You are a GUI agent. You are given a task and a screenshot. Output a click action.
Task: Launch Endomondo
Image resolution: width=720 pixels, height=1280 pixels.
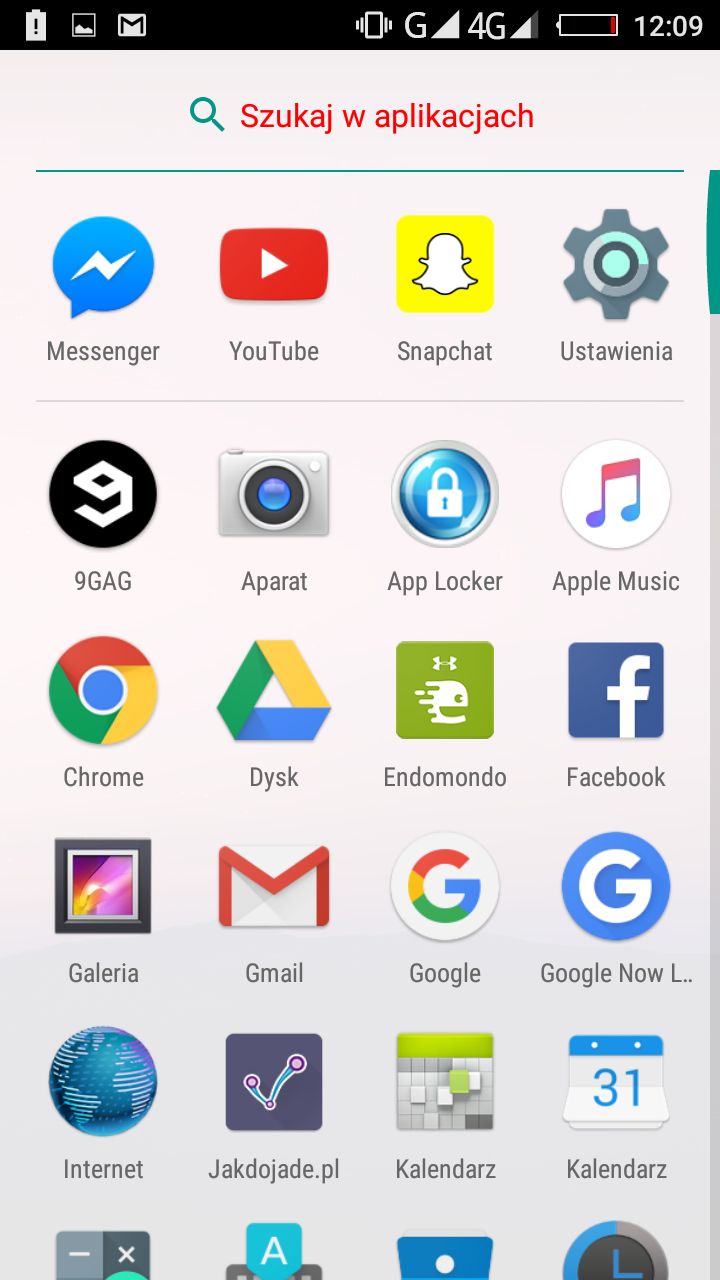click(x=445, y=691)
